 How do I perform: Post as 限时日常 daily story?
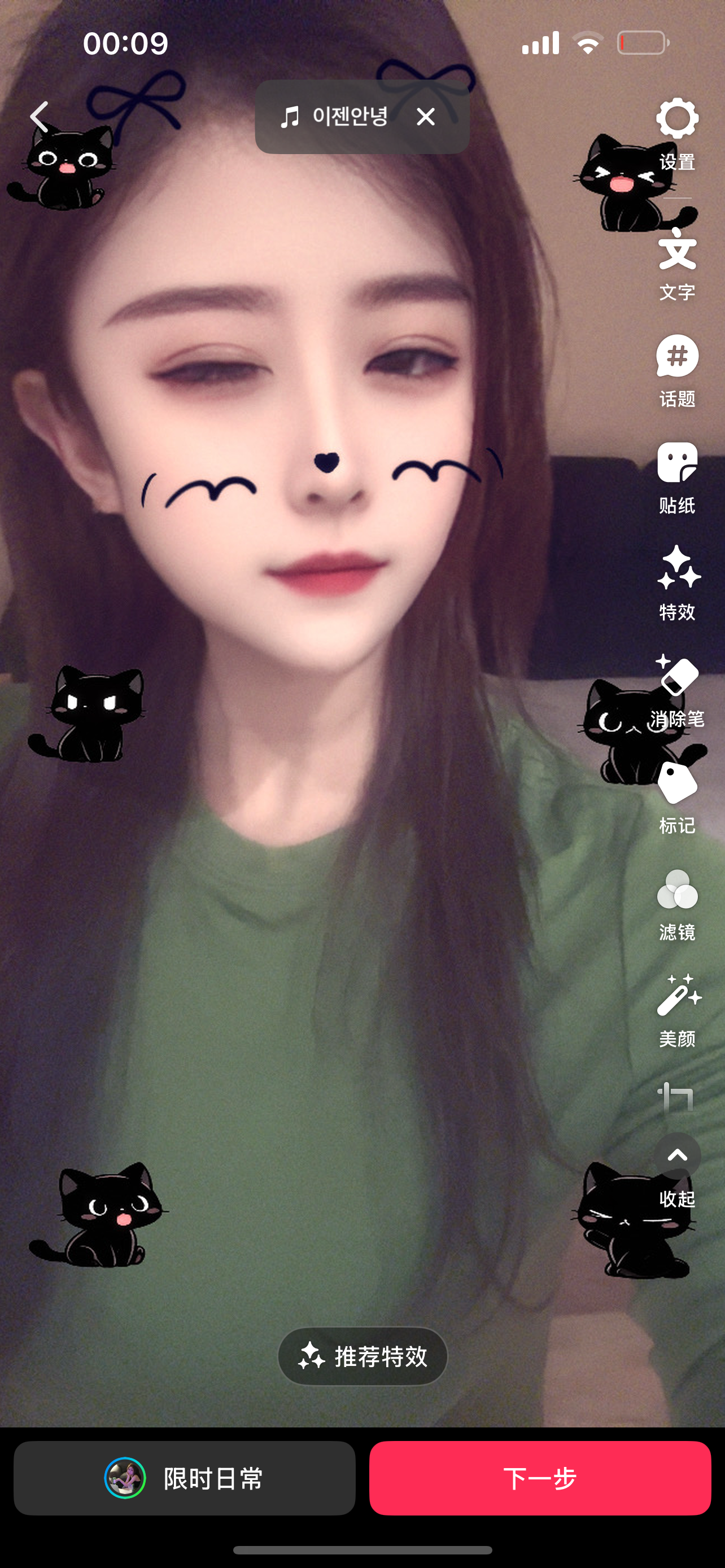point(185,1478)
